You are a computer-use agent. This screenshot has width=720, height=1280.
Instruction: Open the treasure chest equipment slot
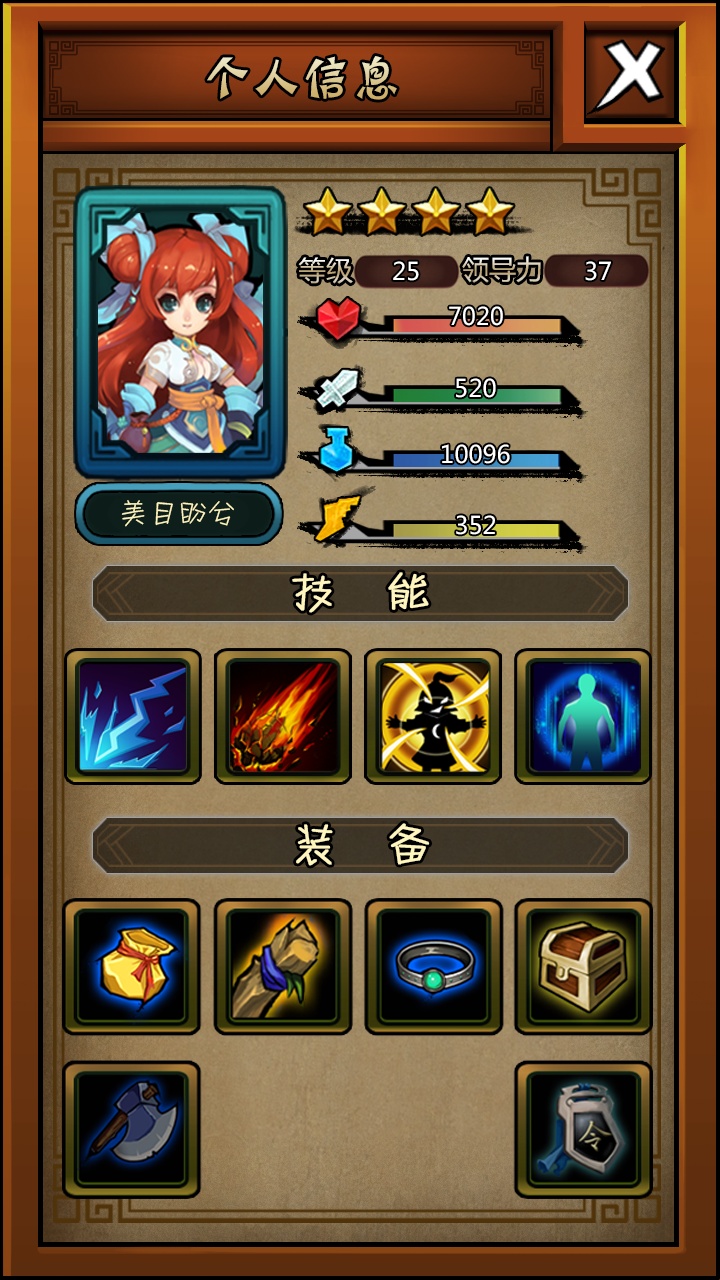583,966
